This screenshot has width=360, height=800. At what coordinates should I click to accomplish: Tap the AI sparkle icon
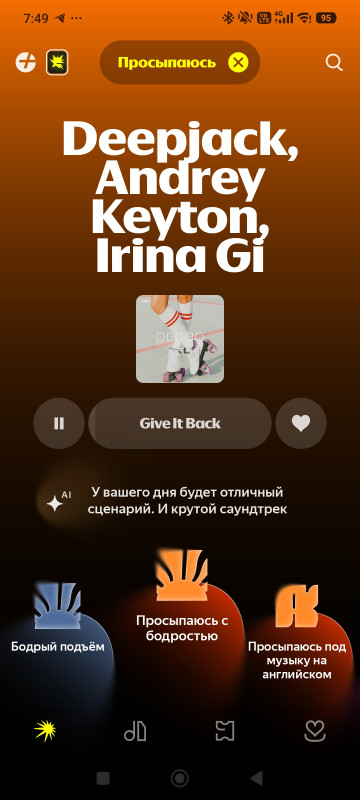pyautogui.click(x=58, y=502)
